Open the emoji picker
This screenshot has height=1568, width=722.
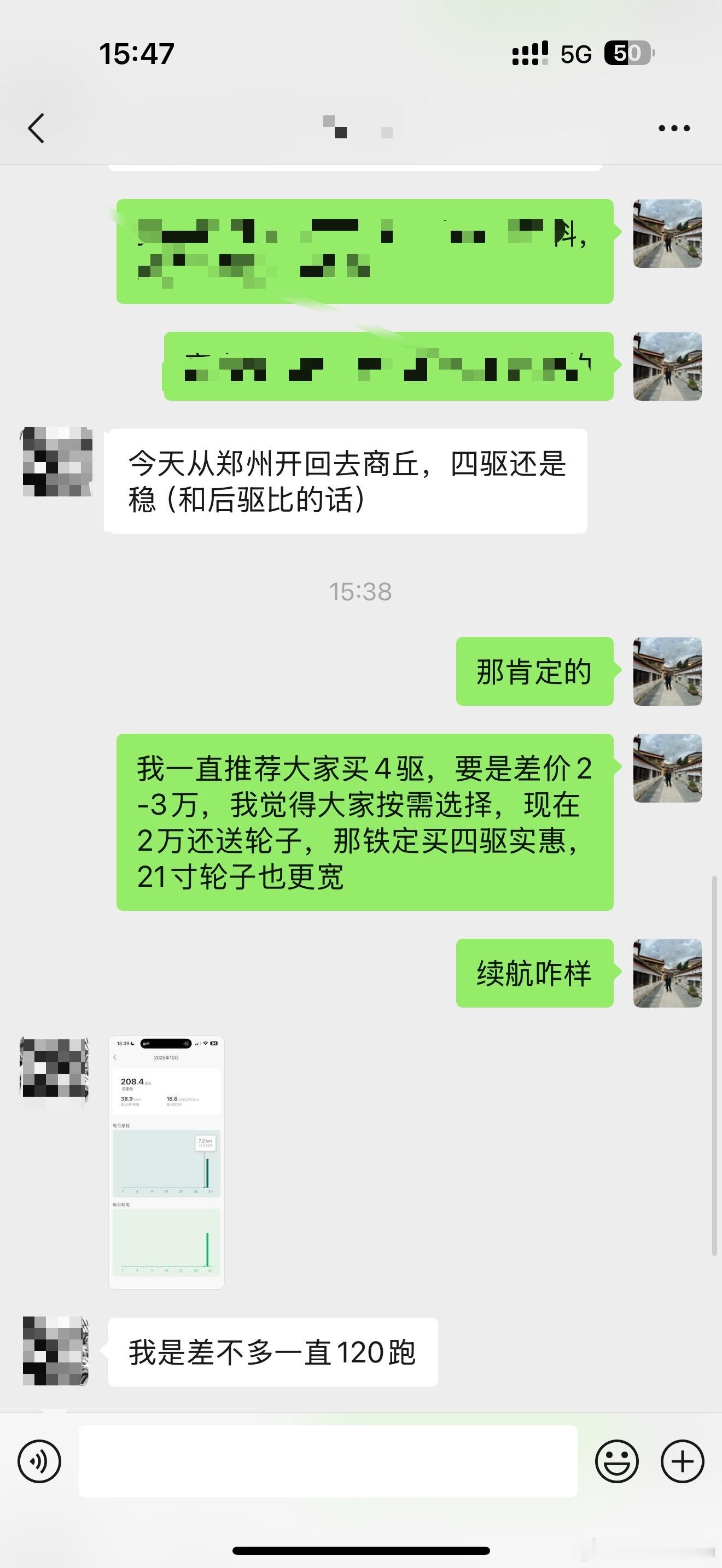click(x=618, y=1460)
